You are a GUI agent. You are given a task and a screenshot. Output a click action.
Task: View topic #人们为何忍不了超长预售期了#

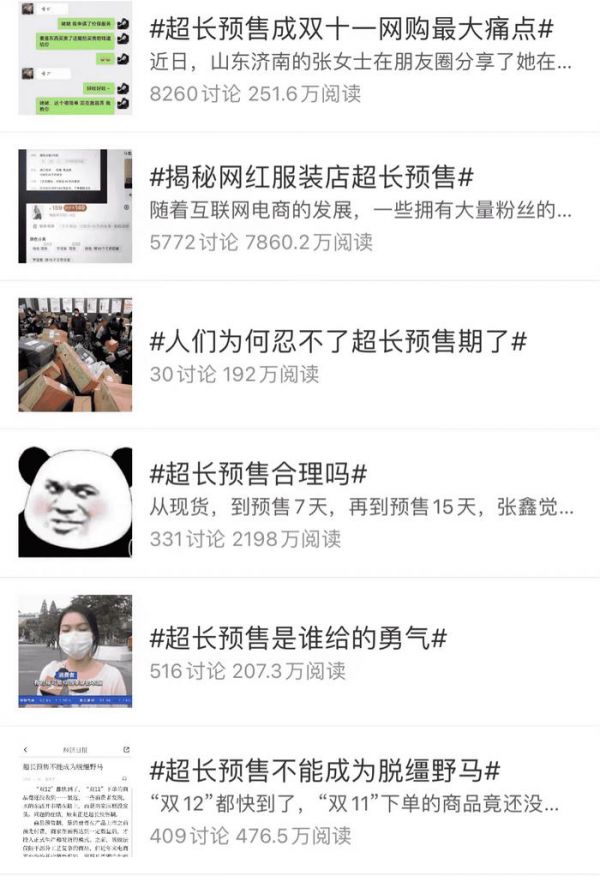[x=338, y=340]
